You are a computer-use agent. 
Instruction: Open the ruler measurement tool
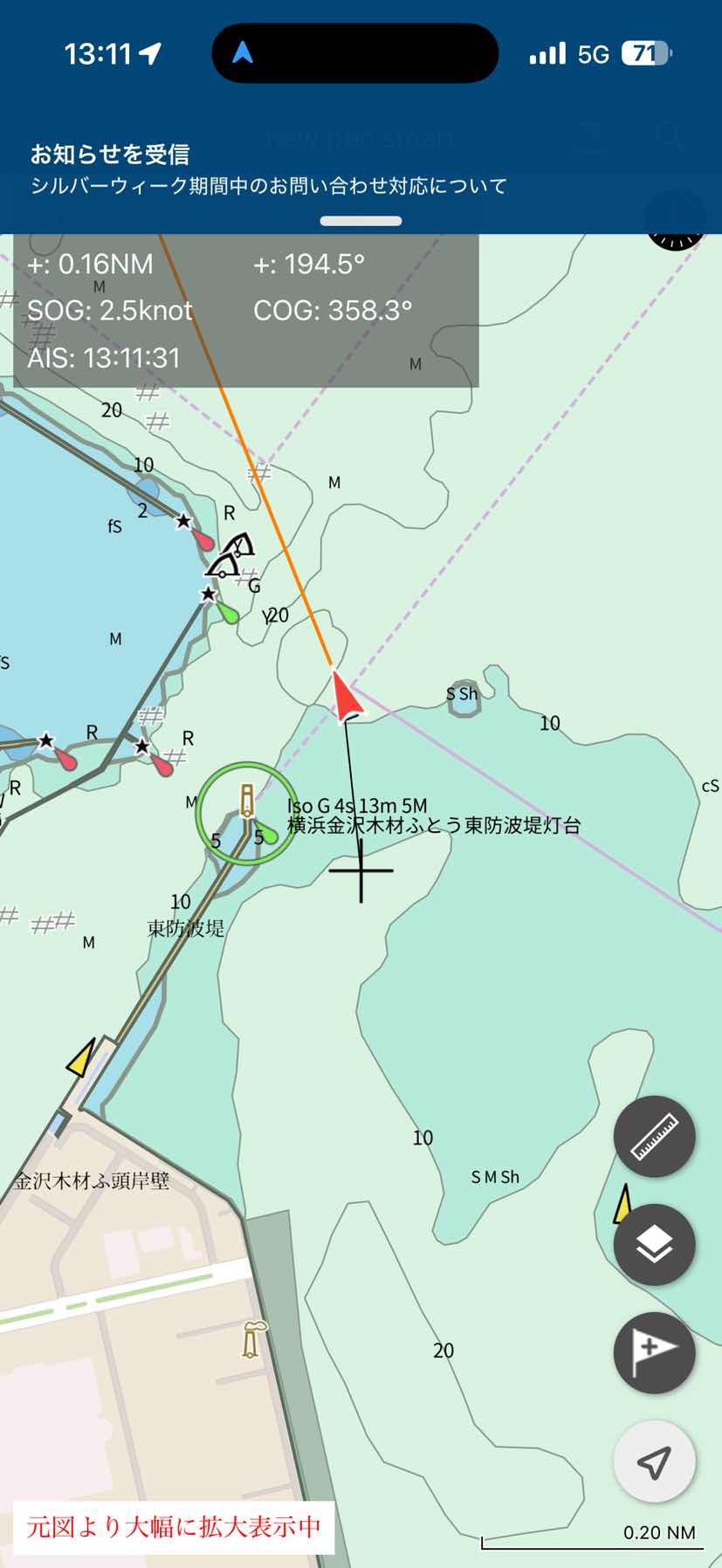tap(654, 1136)
